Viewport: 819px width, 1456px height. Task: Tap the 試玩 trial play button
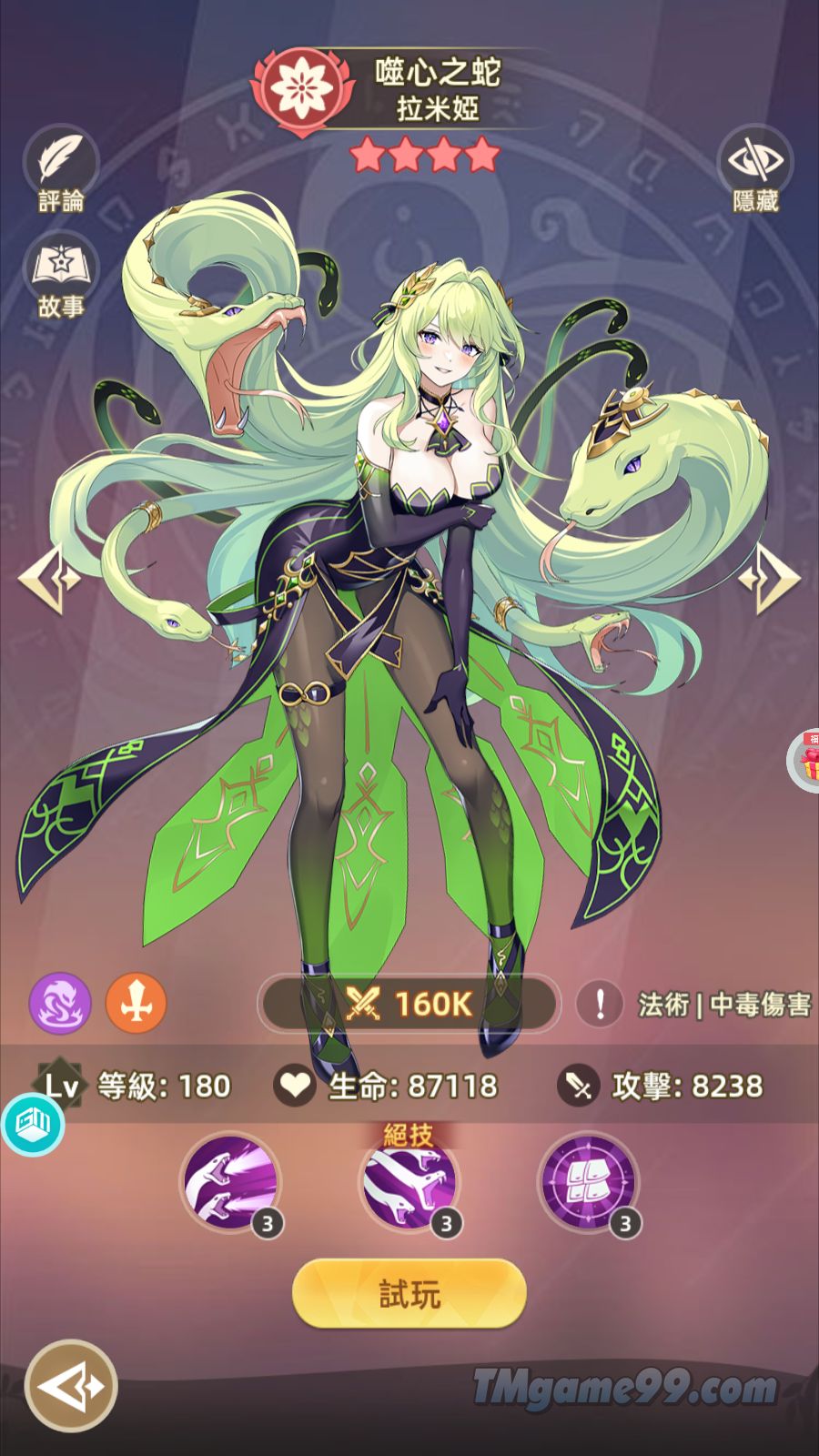tap(409, 1293)
